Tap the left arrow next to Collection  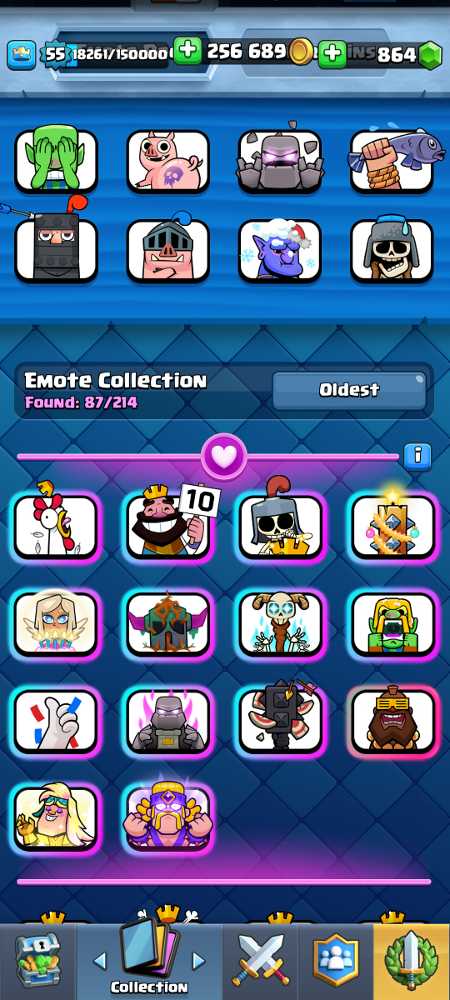pos(100,960)
